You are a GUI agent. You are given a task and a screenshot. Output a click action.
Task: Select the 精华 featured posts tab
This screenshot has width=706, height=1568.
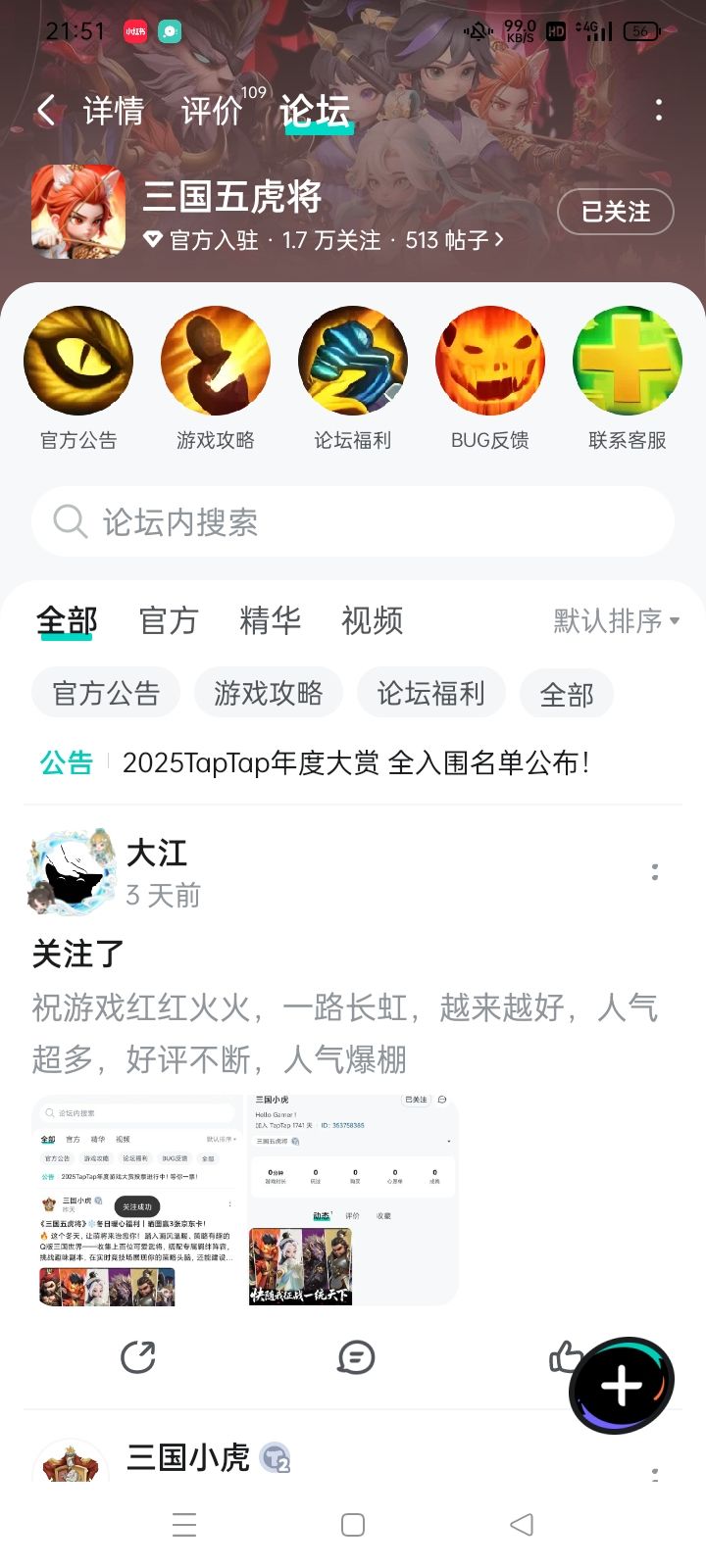point(270,620)
